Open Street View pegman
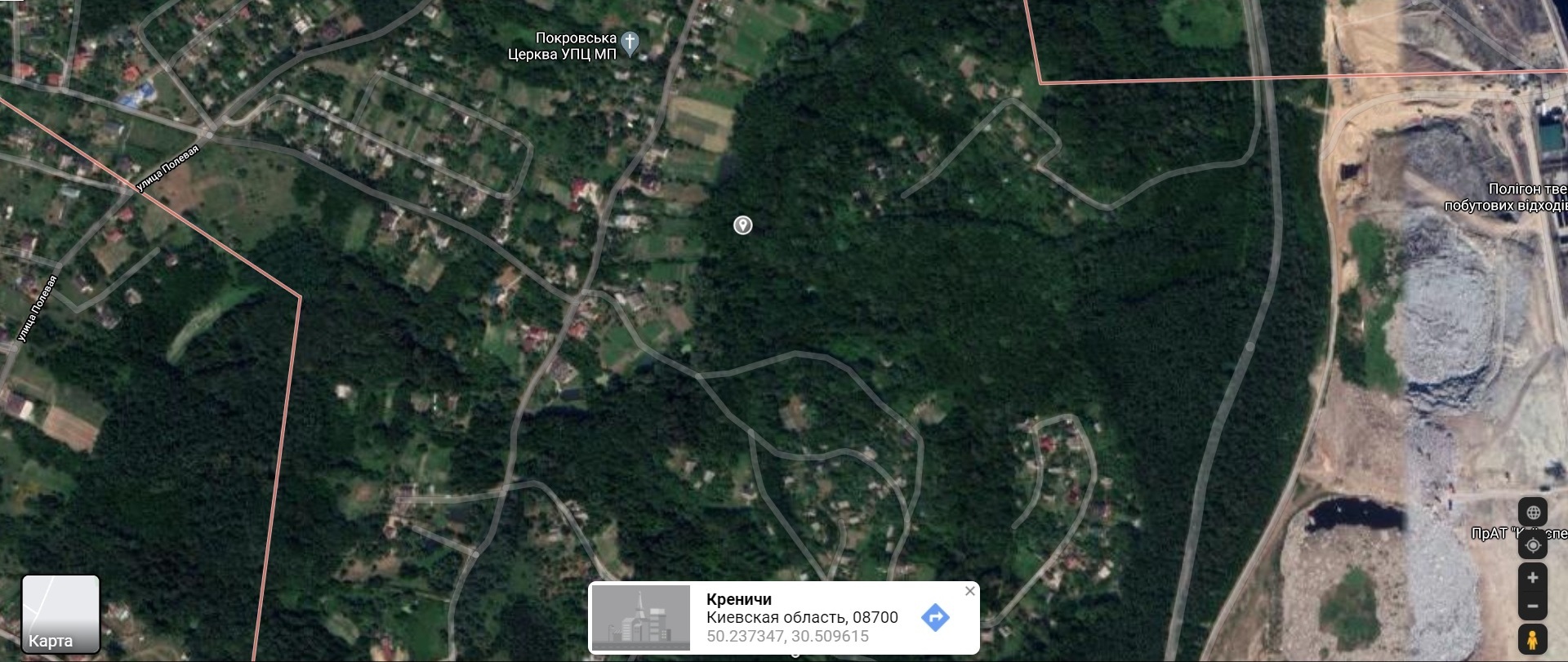Screen dimensions: 1568x662 (1533, 639)
